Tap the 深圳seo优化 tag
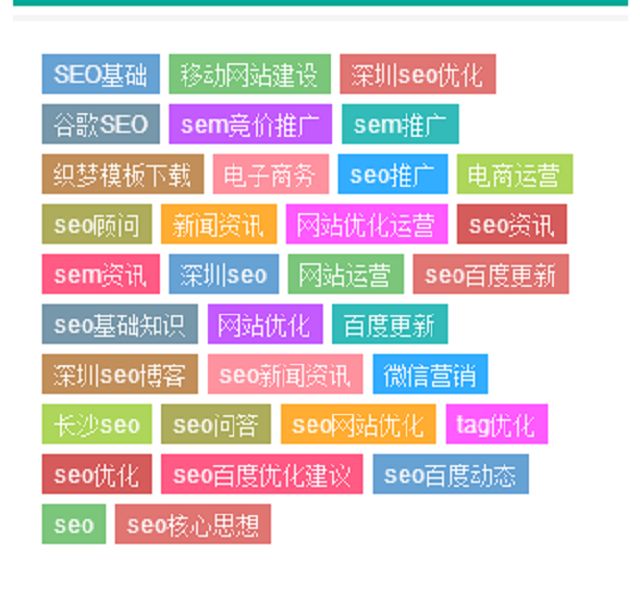Viewport: 640px width, 602px height. coord(417,74)
